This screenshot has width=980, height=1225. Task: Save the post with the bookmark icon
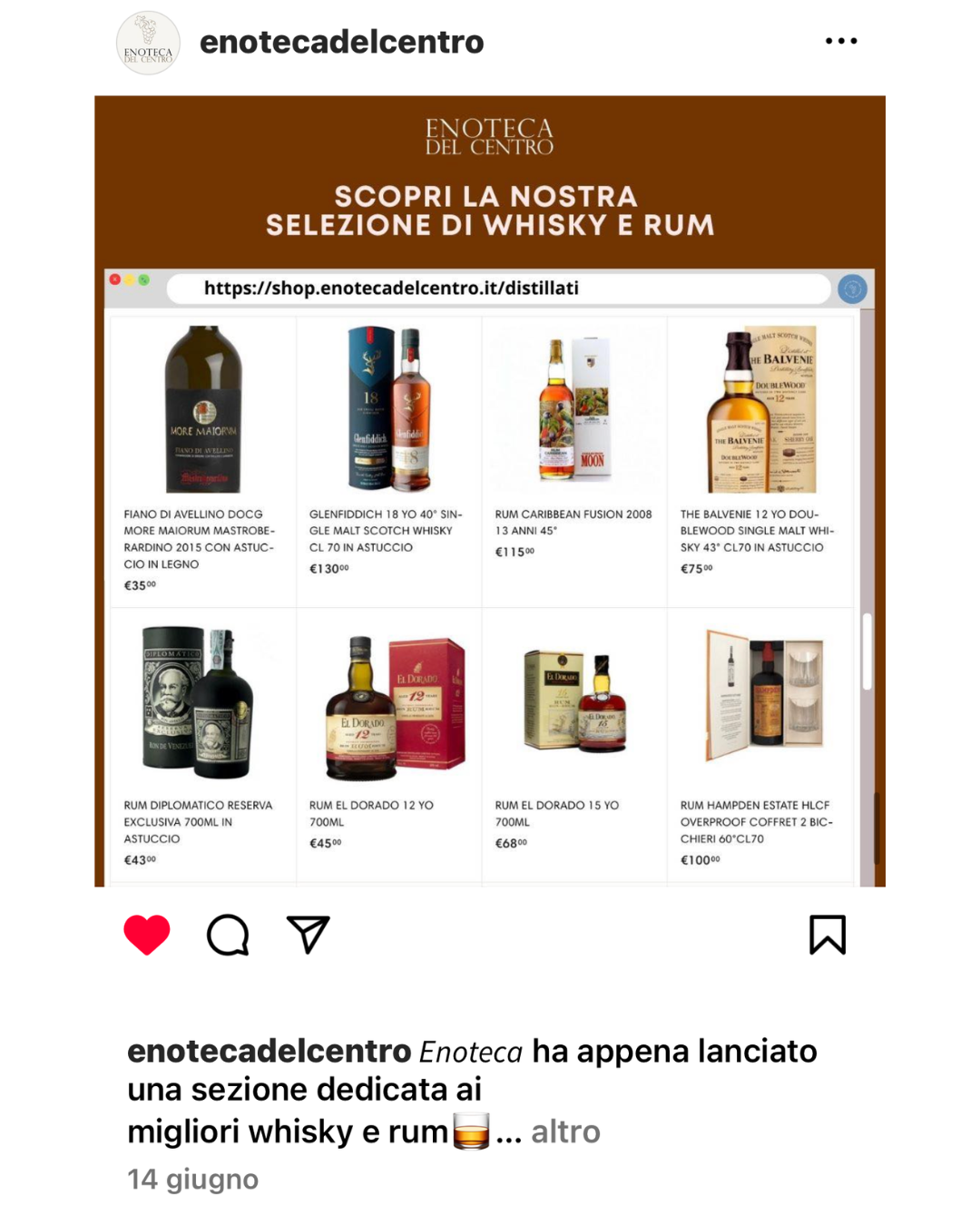827,935
